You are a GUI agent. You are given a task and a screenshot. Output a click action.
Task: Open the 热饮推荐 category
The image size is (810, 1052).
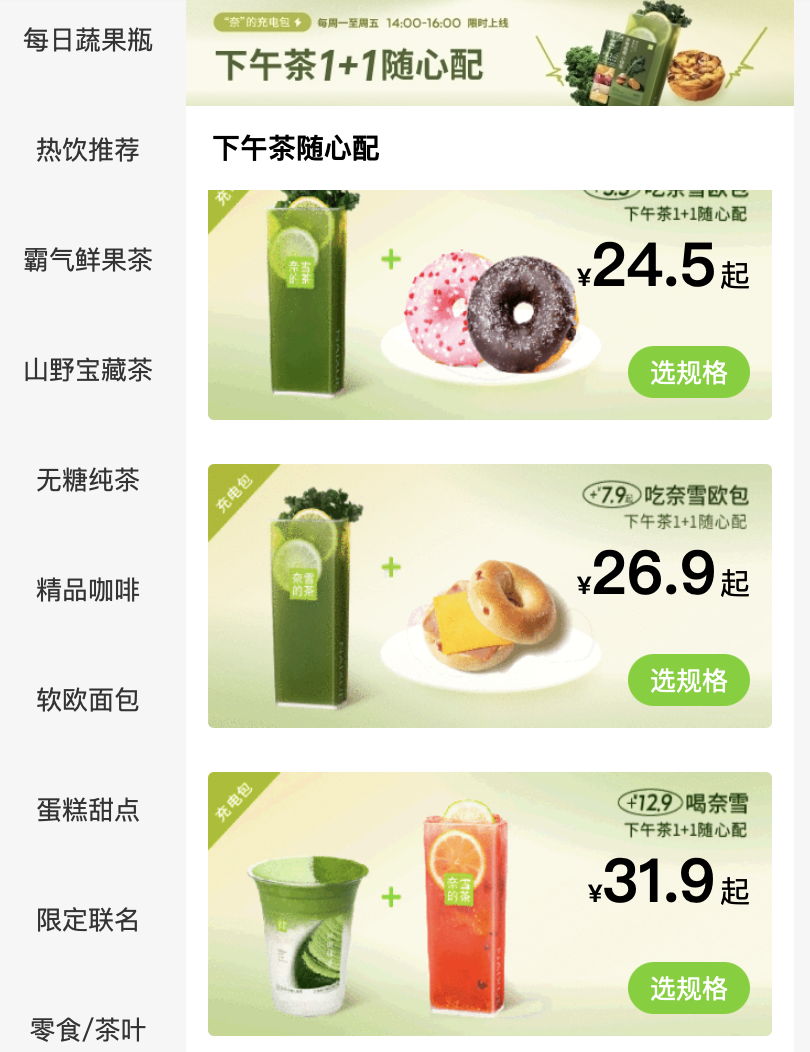[88, 150]
